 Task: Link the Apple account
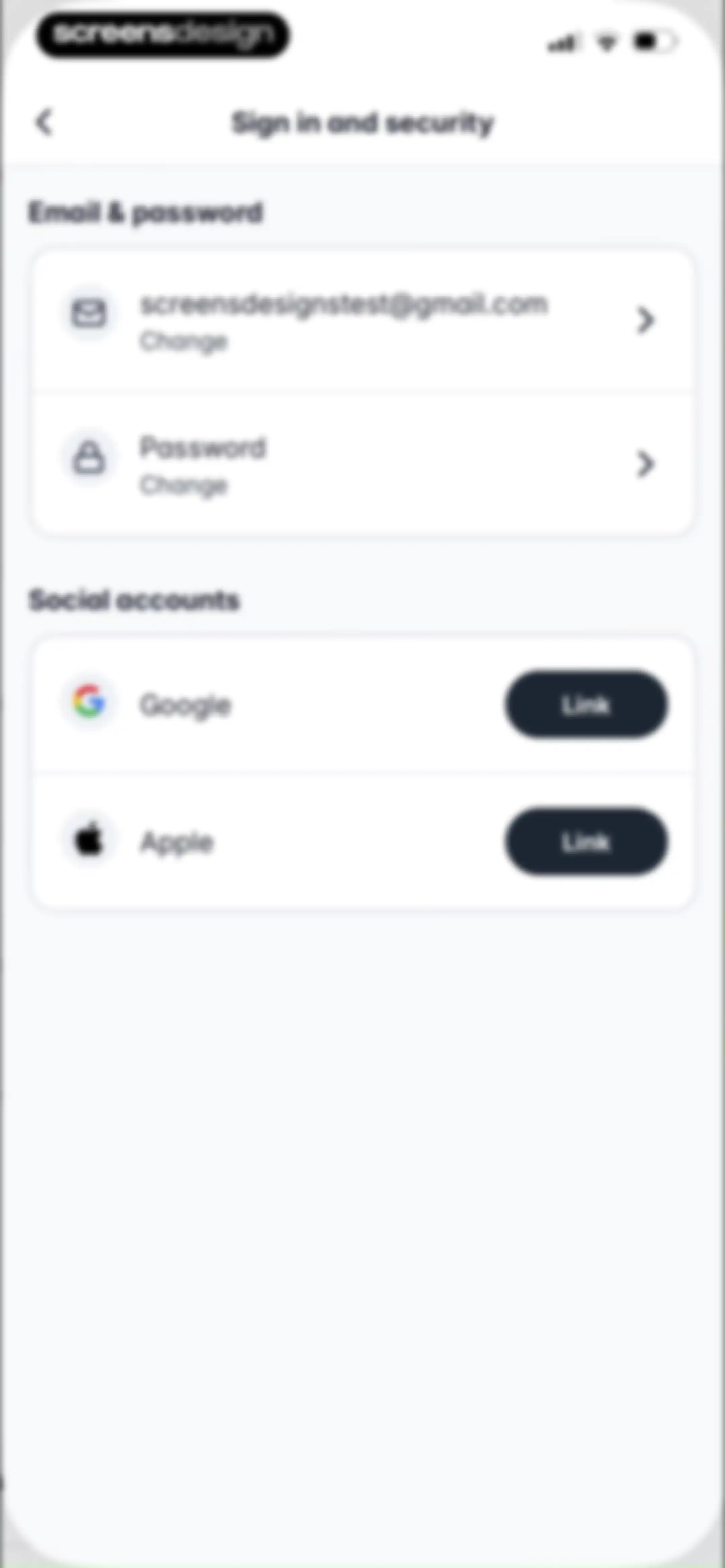coord(586,841)
